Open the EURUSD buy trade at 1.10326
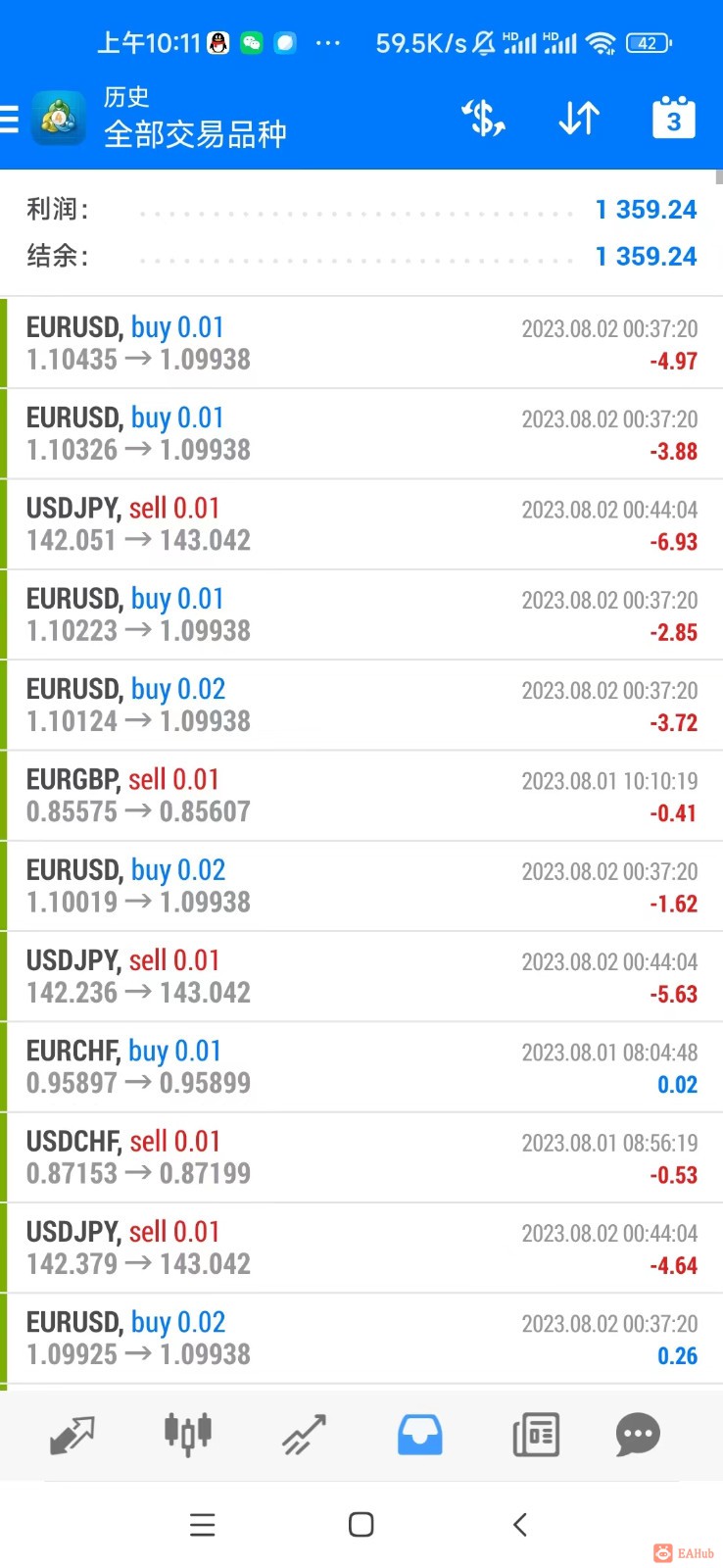This screenshot has width=723, height=1568. pyautogui.click(x=361, y=433)
